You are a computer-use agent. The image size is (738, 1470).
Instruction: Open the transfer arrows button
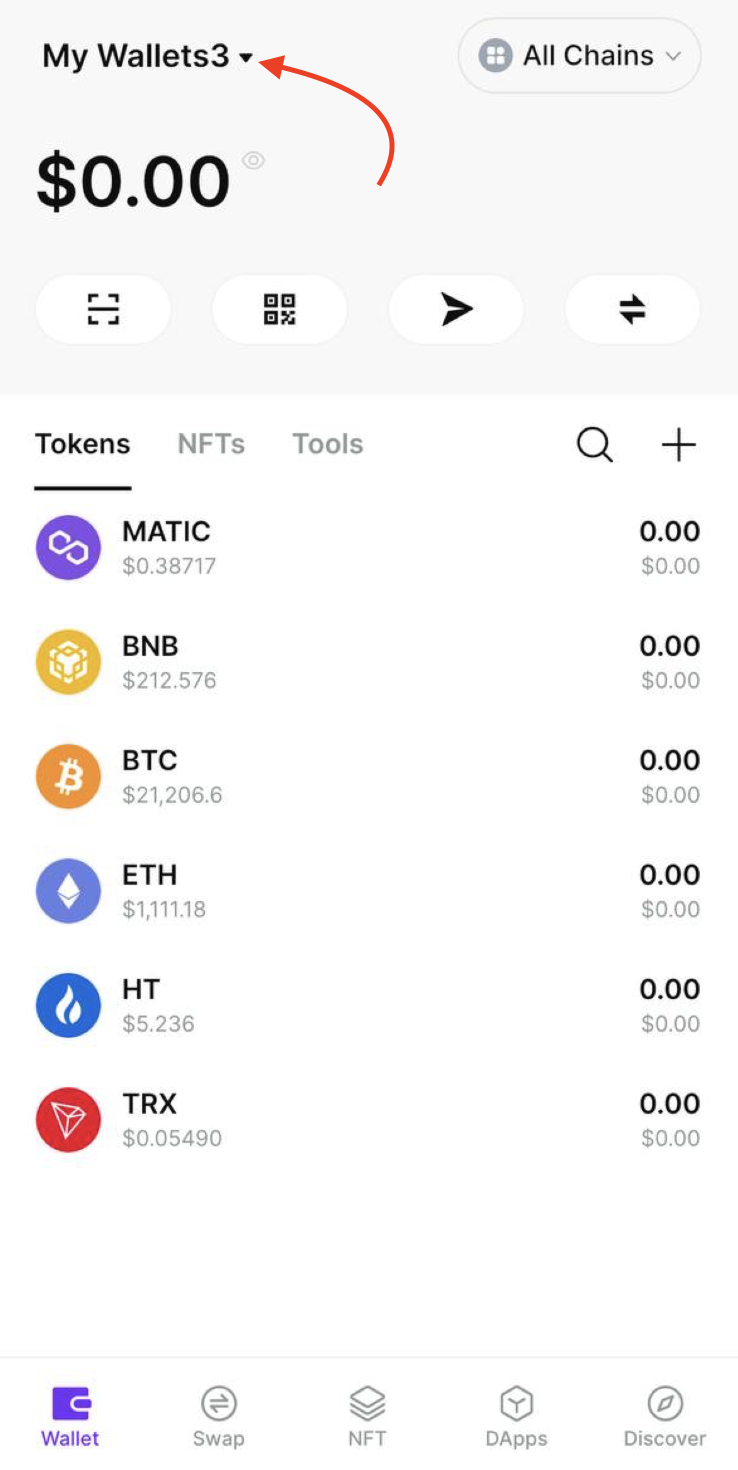pos(632,310)
